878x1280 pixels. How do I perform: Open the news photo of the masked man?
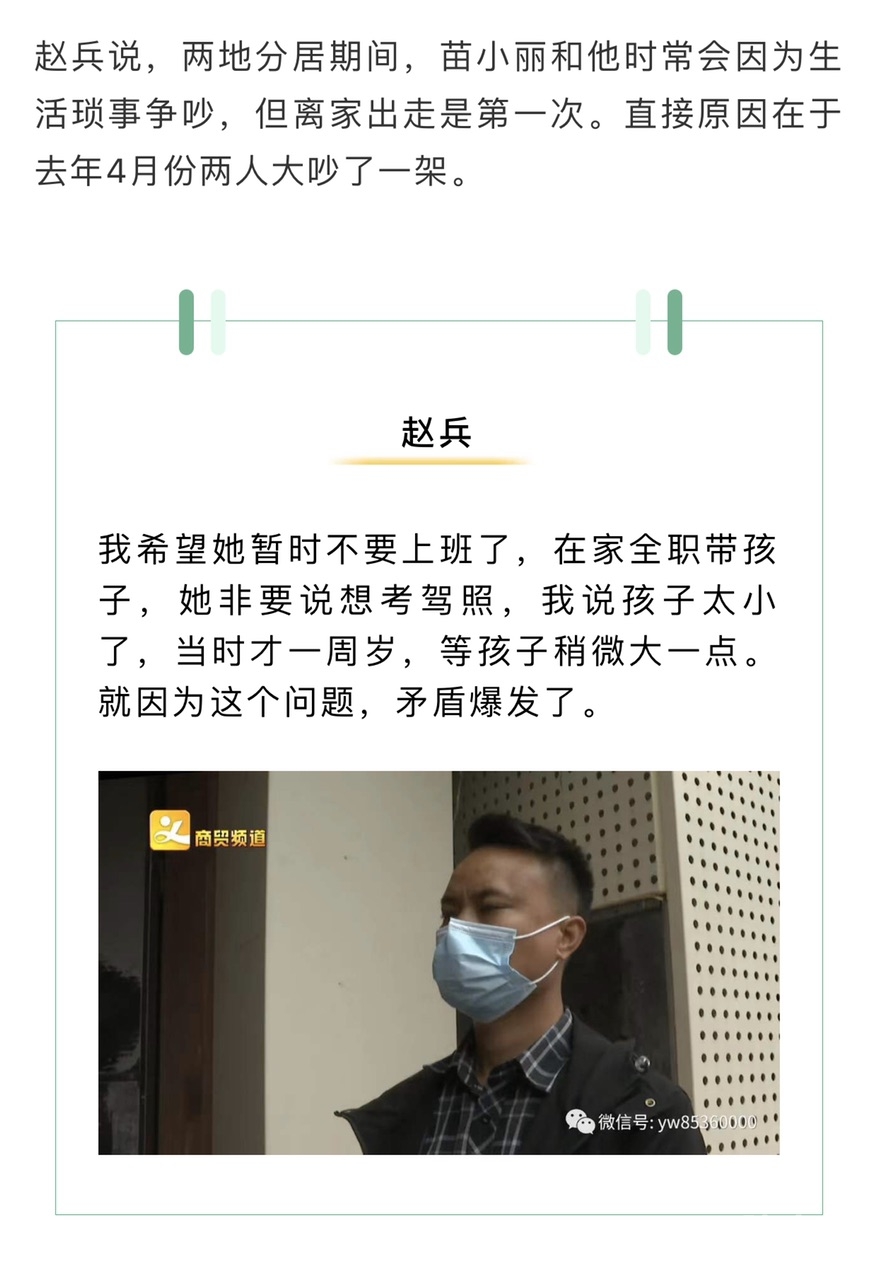[438, 962]
